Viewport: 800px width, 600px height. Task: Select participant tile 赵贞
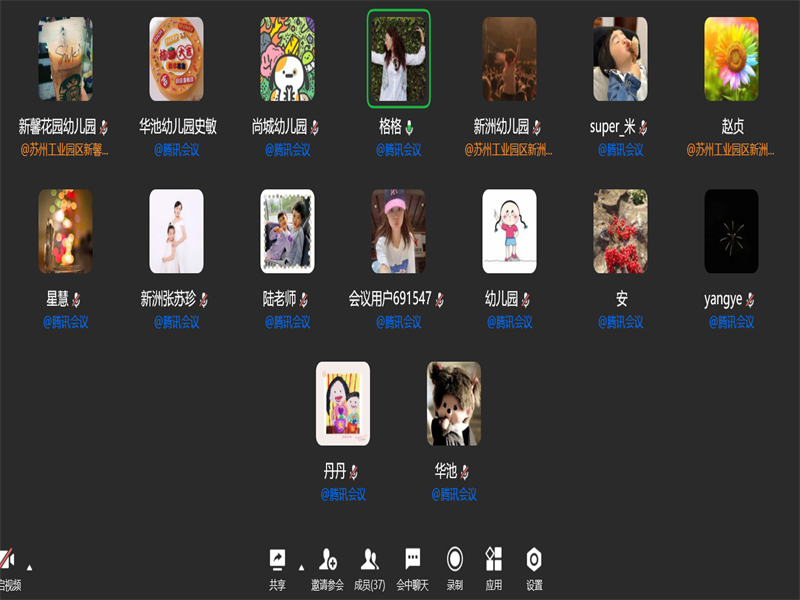[731, 58]
